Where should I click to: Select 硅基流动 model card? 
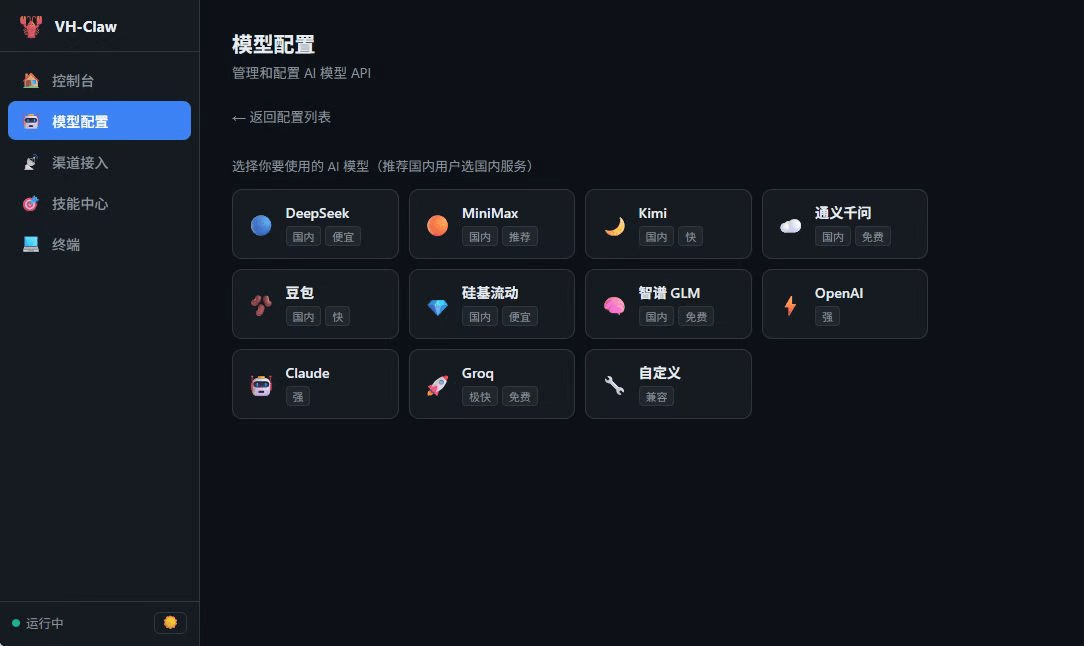pos(491,304)
